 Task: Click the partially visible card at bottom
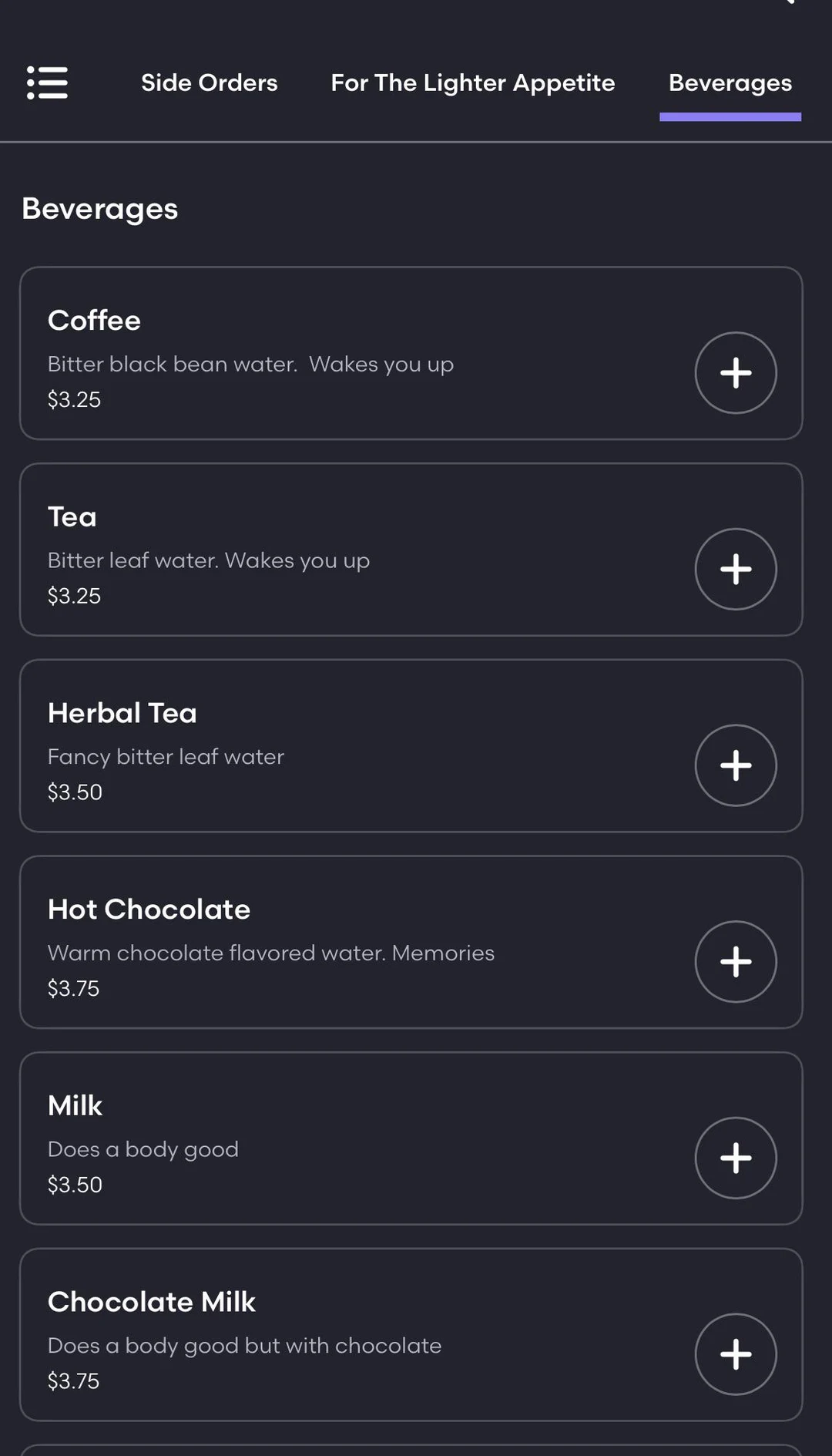pyautogui.click(x=411, y=1448)
